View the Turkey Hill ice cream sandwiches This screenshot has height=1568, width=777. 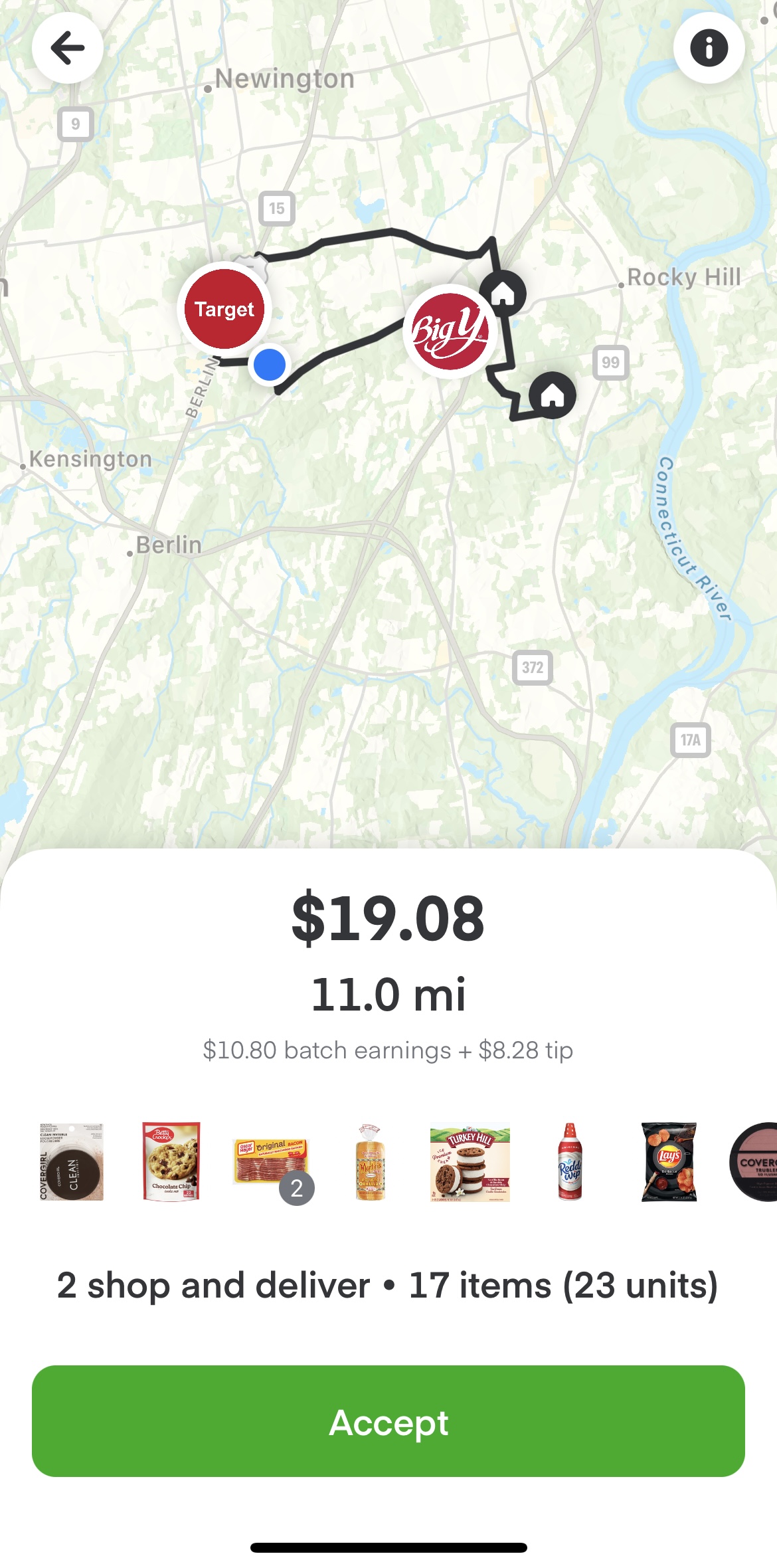470,1161
